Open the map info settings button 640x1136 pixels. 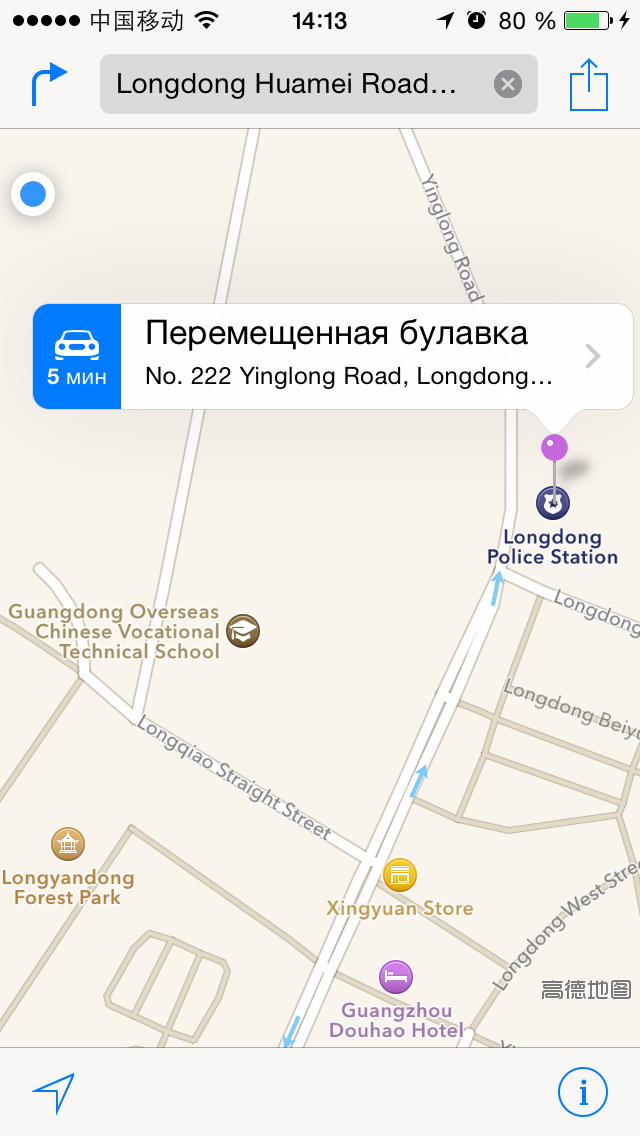pyautogui.click(x=583, y=1092)
